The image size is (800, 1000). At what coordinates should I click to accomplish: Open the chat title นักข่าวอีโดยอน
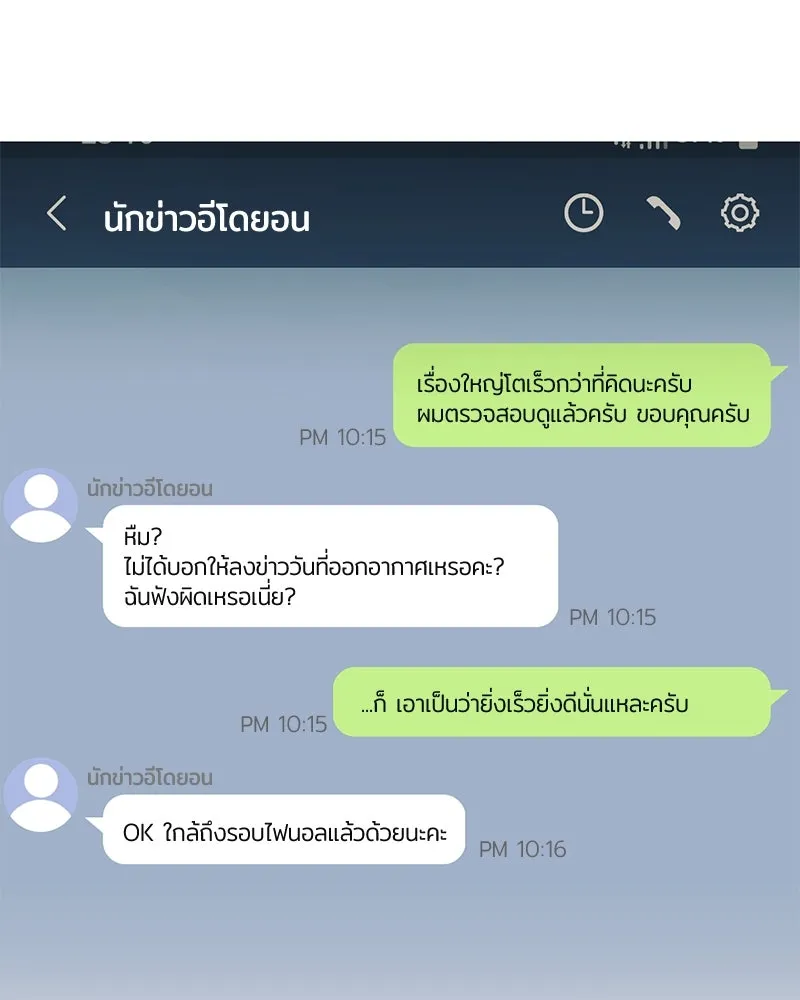tap(205, 215)
